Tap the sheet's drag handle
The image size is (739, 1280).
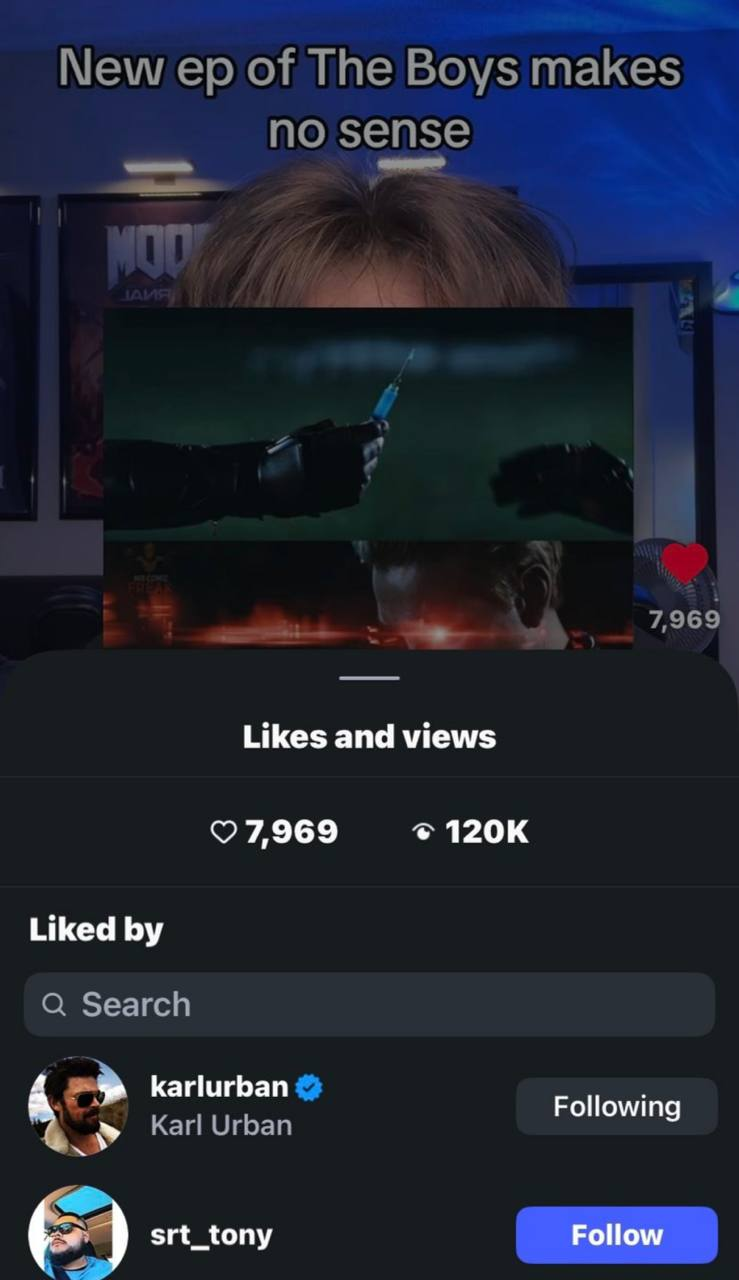[x=369, y=679]
